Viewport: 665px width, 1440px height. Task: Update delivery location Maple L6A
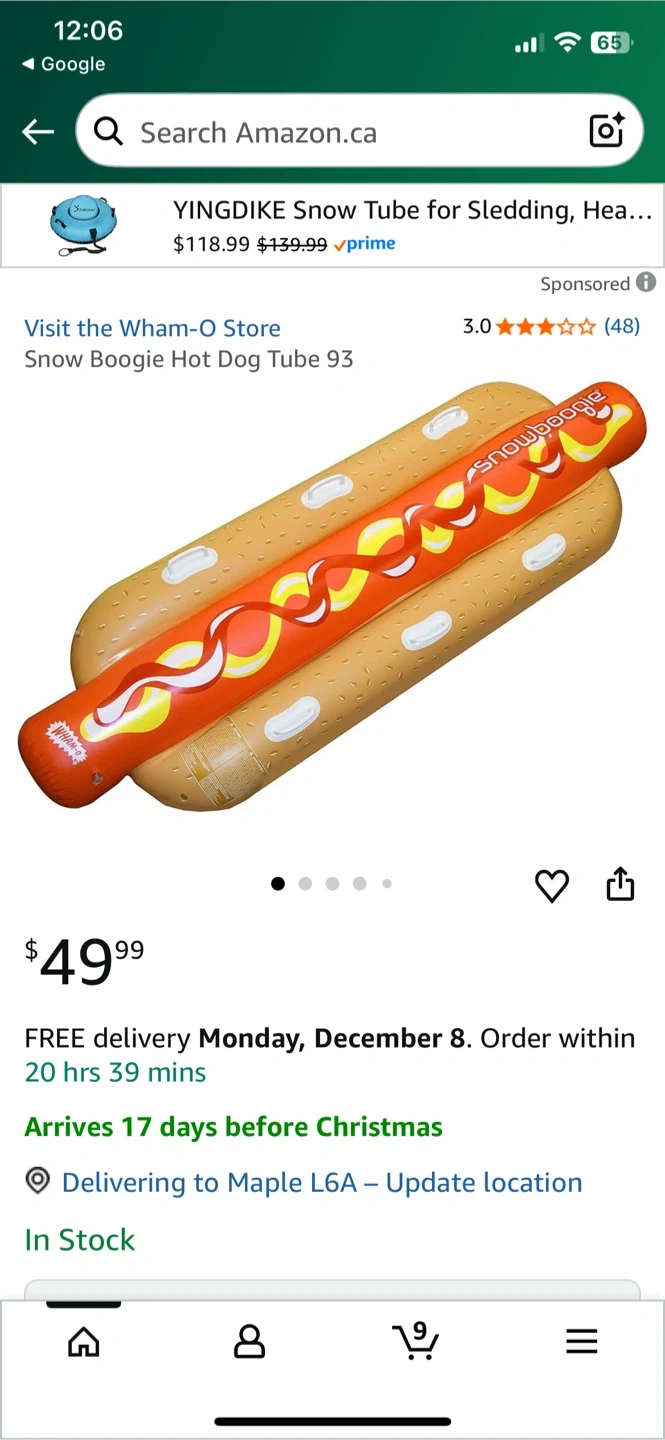click(320, 1182)
